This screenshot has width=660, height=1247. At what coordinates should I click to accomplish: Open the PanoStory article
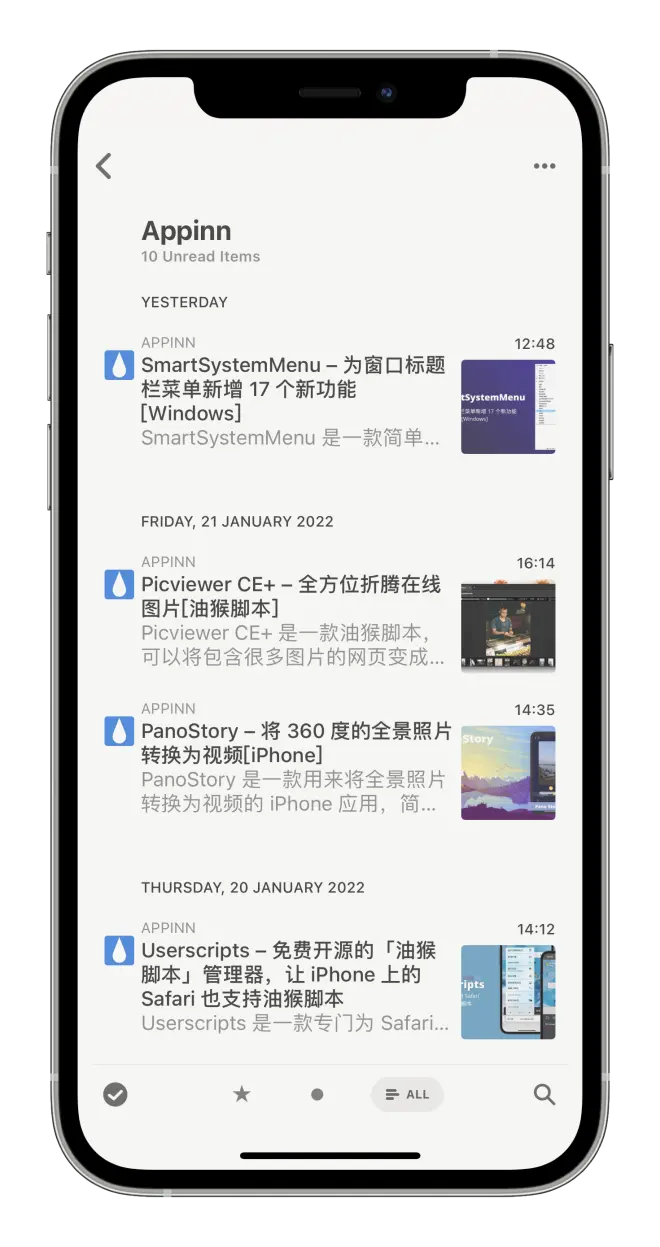click(295, 755)
